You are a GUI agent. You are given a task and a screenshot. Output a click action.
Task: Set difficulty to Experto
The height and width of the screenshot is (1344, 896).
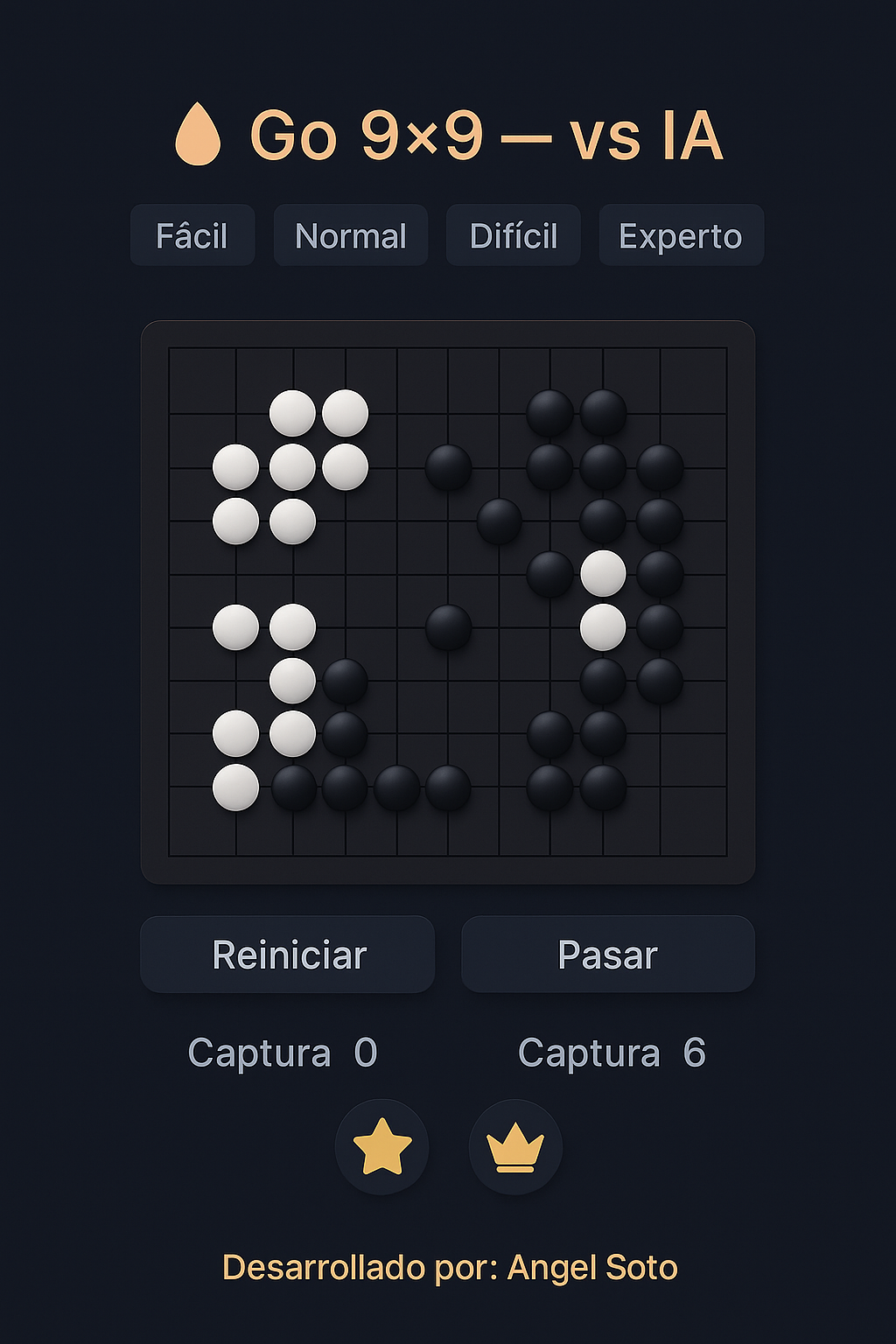coord(681,235)
